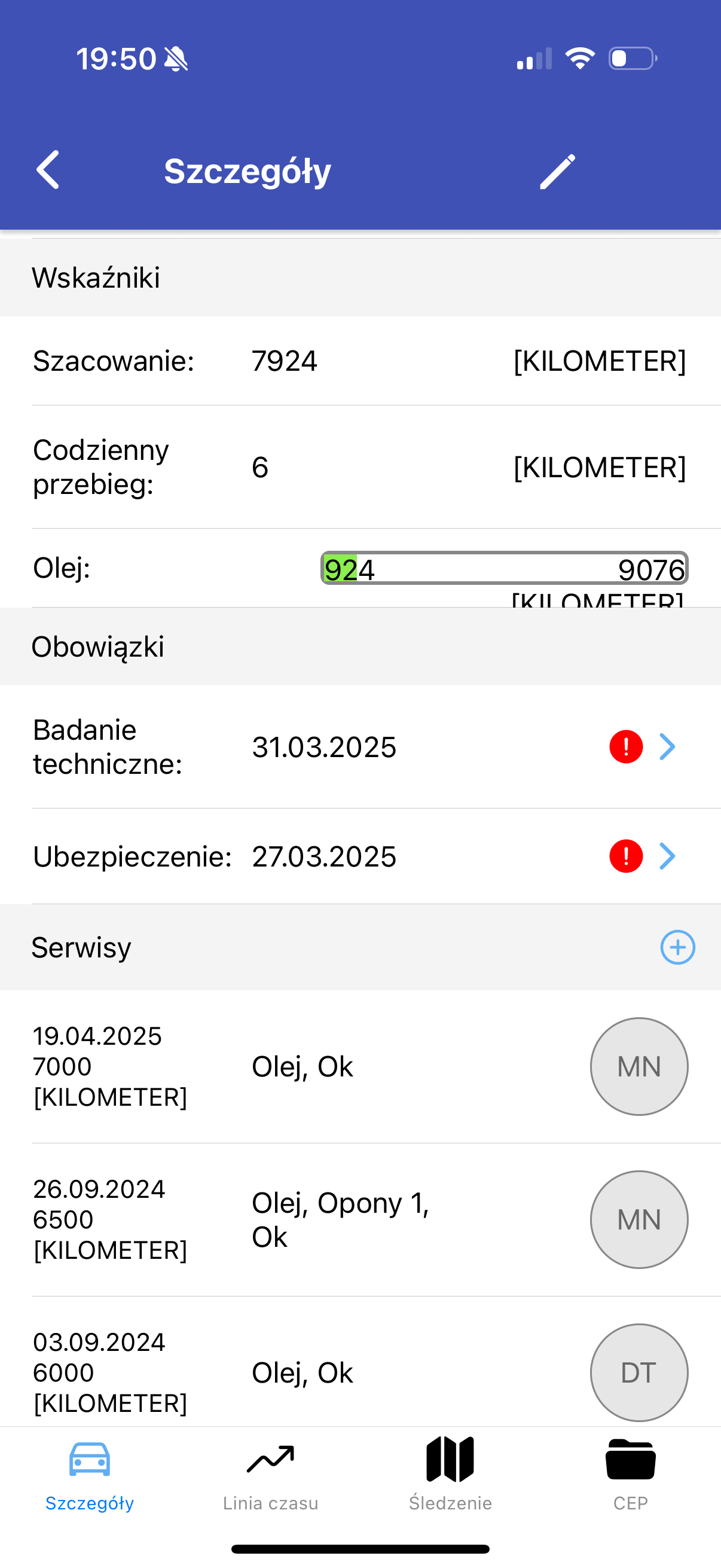Add a new service in Serwisy

click(677, 947)
